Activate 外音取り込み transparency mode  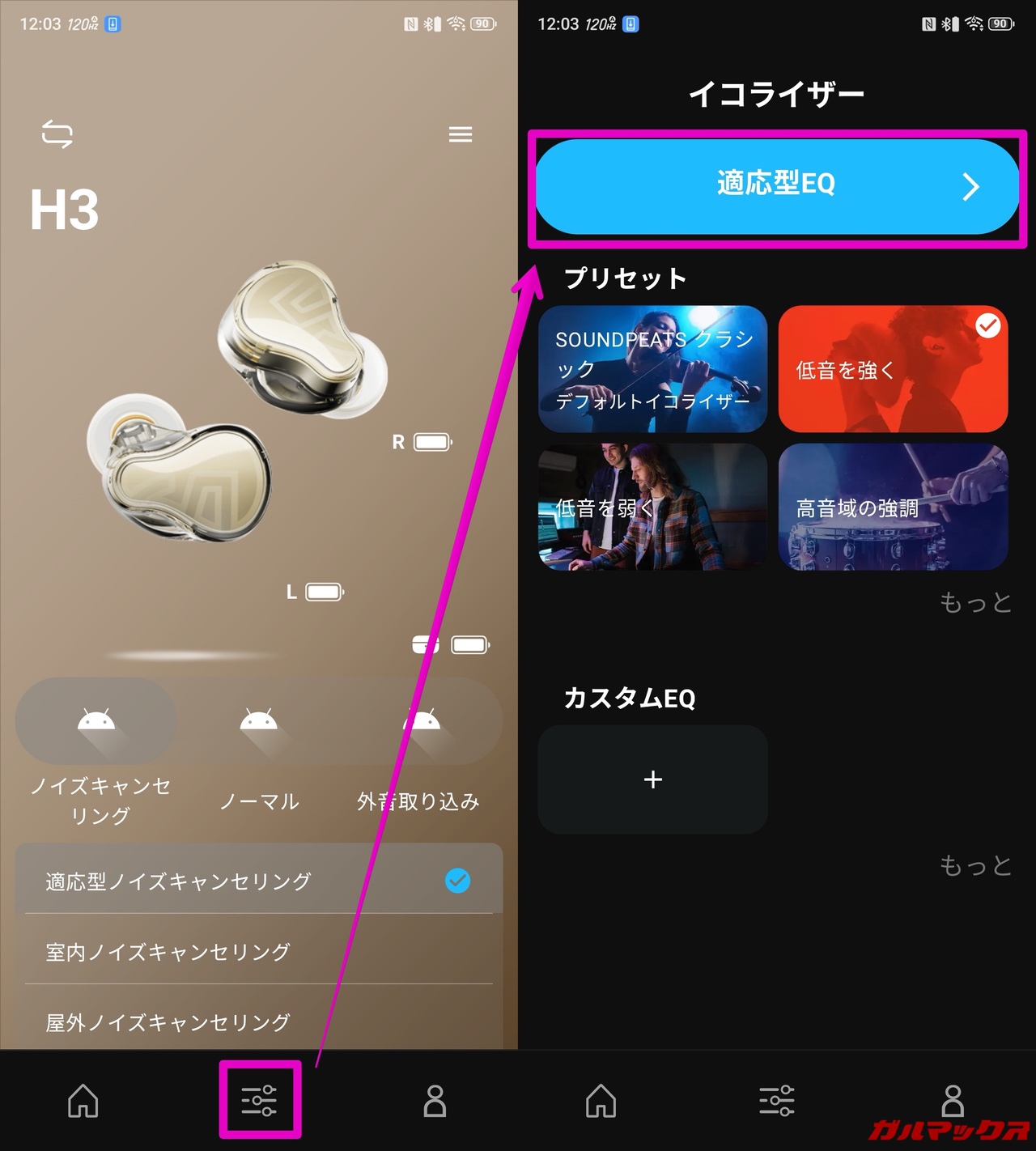coord(421,721)
